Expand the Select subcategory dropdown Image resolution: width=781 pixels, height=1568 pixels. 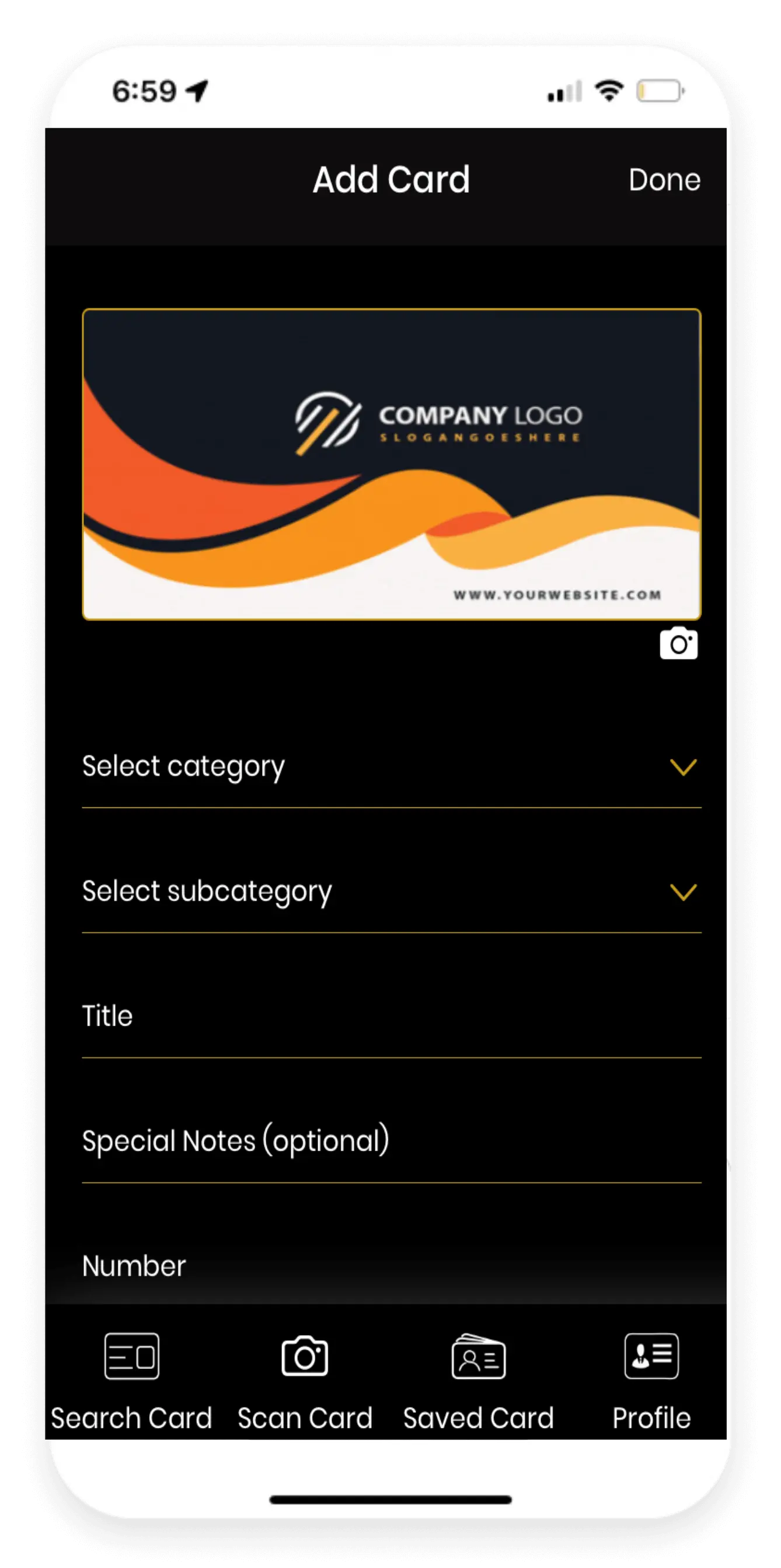(x=391, y=892)
